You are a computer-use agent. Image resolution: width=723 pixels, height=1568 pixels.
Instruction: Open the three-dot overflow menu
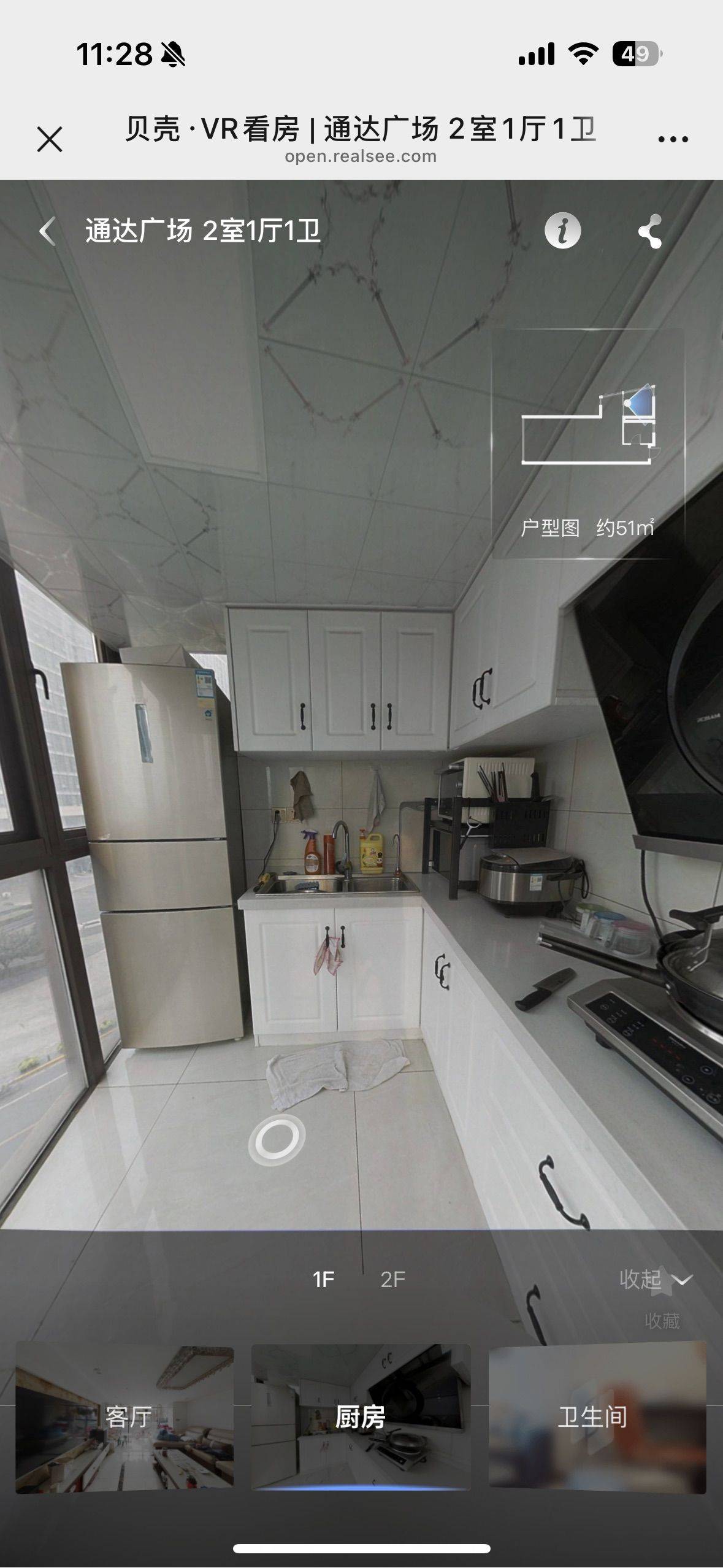(x=673, y=139)
